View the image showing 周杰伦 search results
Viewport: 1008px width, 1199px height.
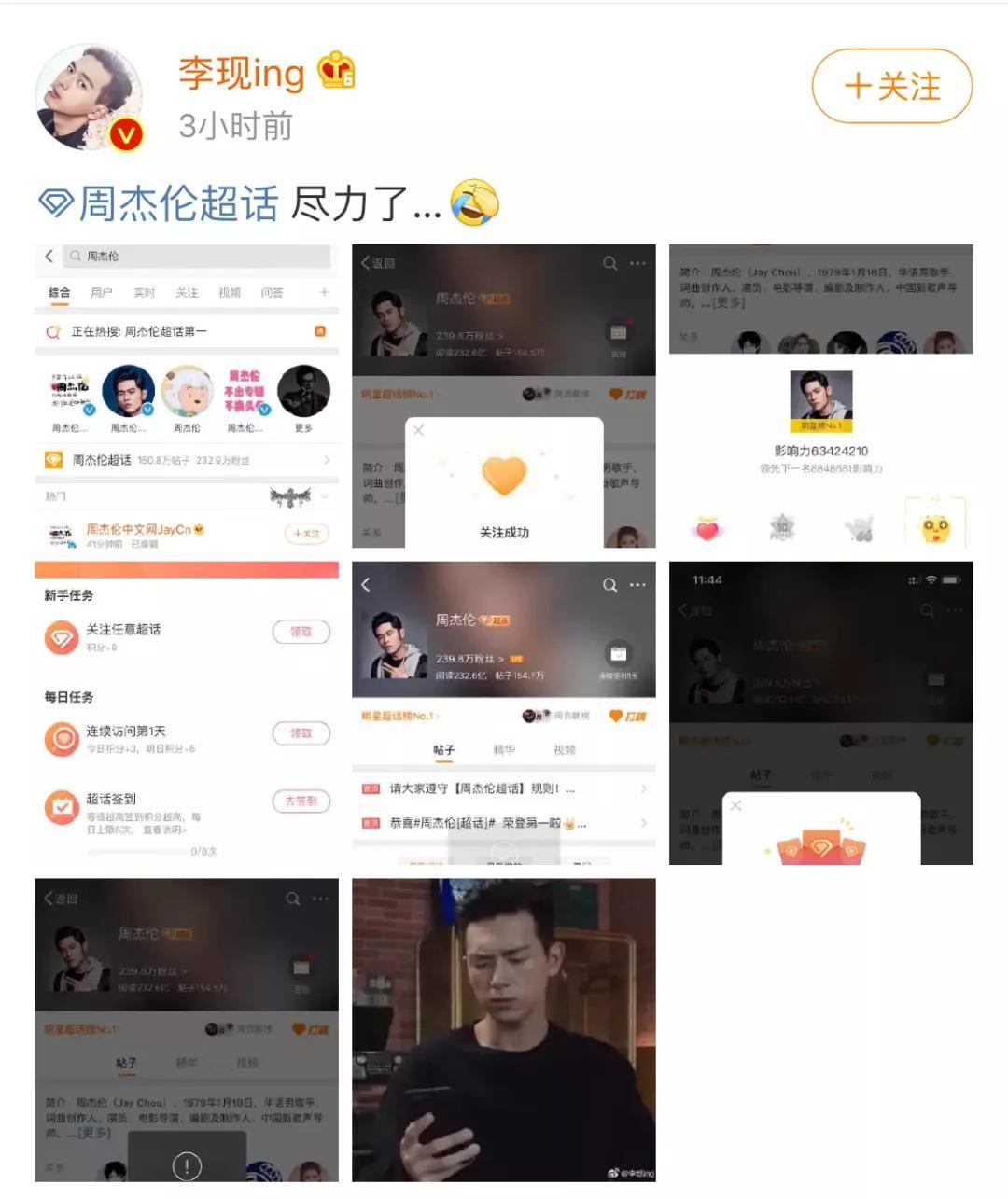point(187,397)
